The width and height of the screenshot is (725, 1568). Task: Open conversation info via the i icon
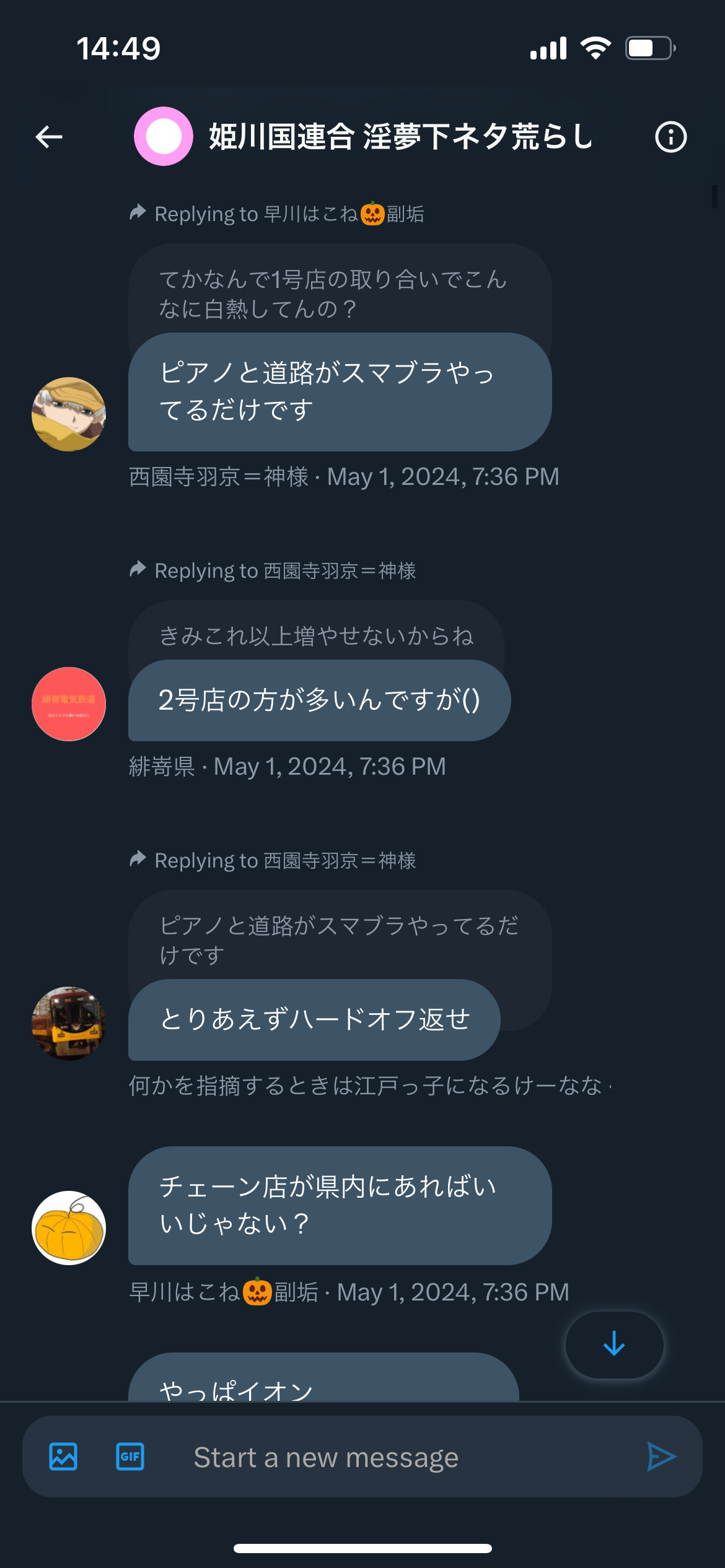coord(671,137)
